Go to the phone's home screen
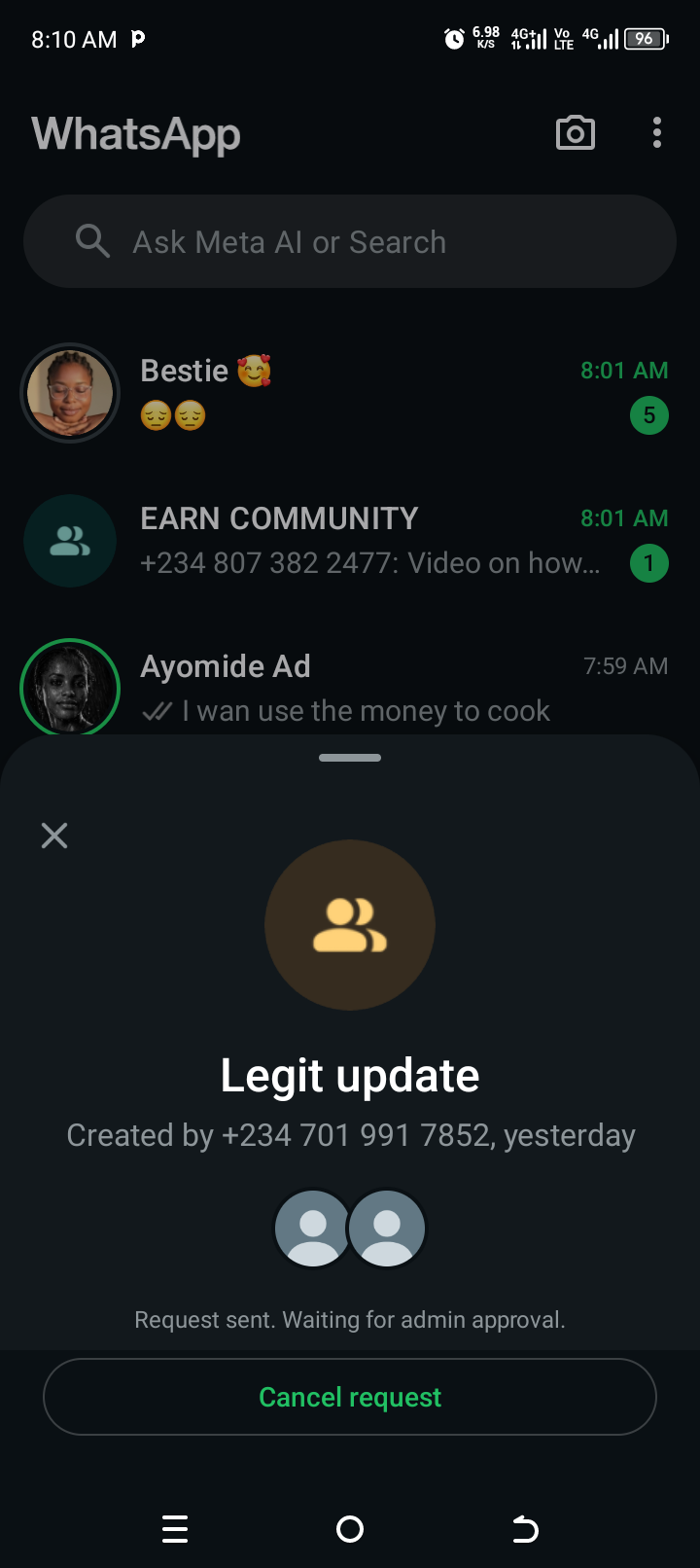 point(350,1529)
